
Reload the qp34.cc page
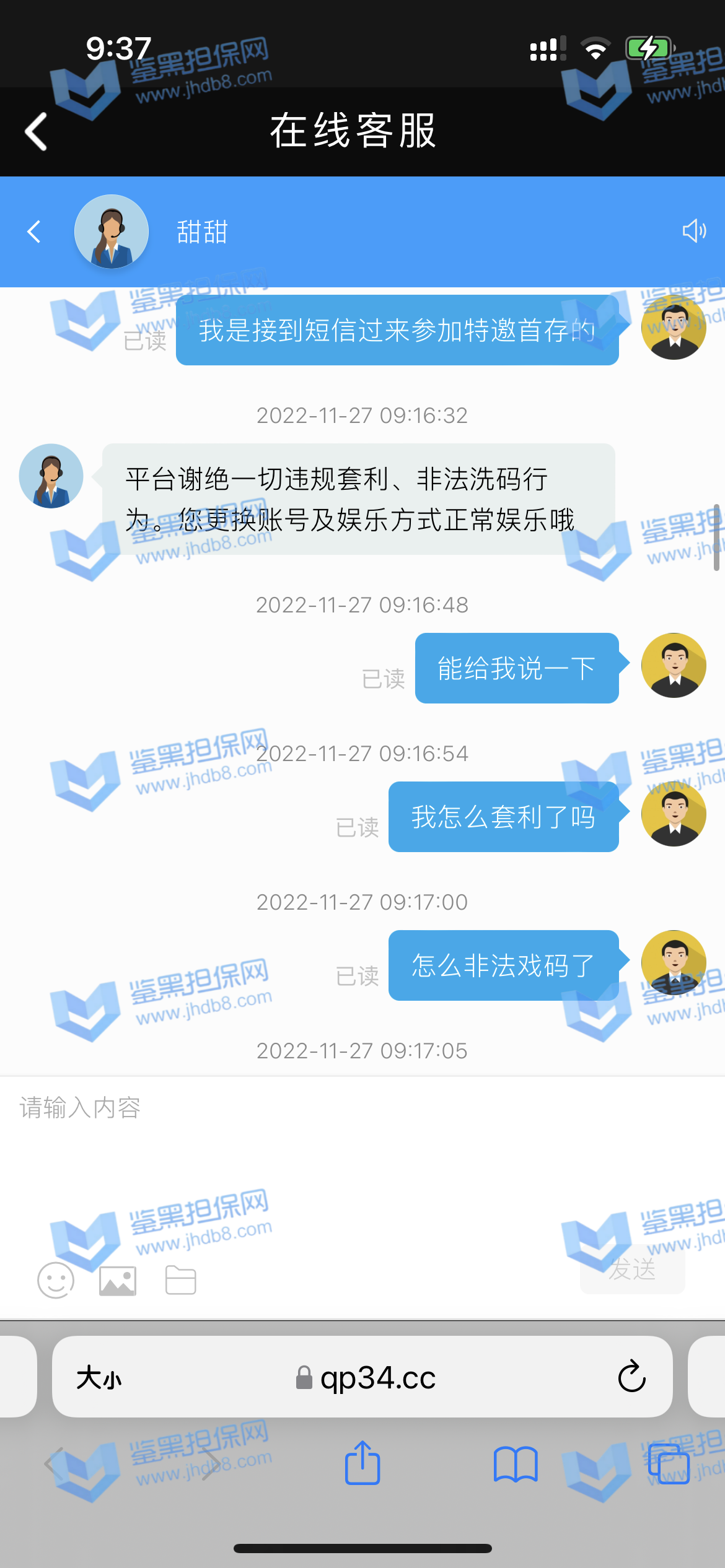(x=631, y=1377)
